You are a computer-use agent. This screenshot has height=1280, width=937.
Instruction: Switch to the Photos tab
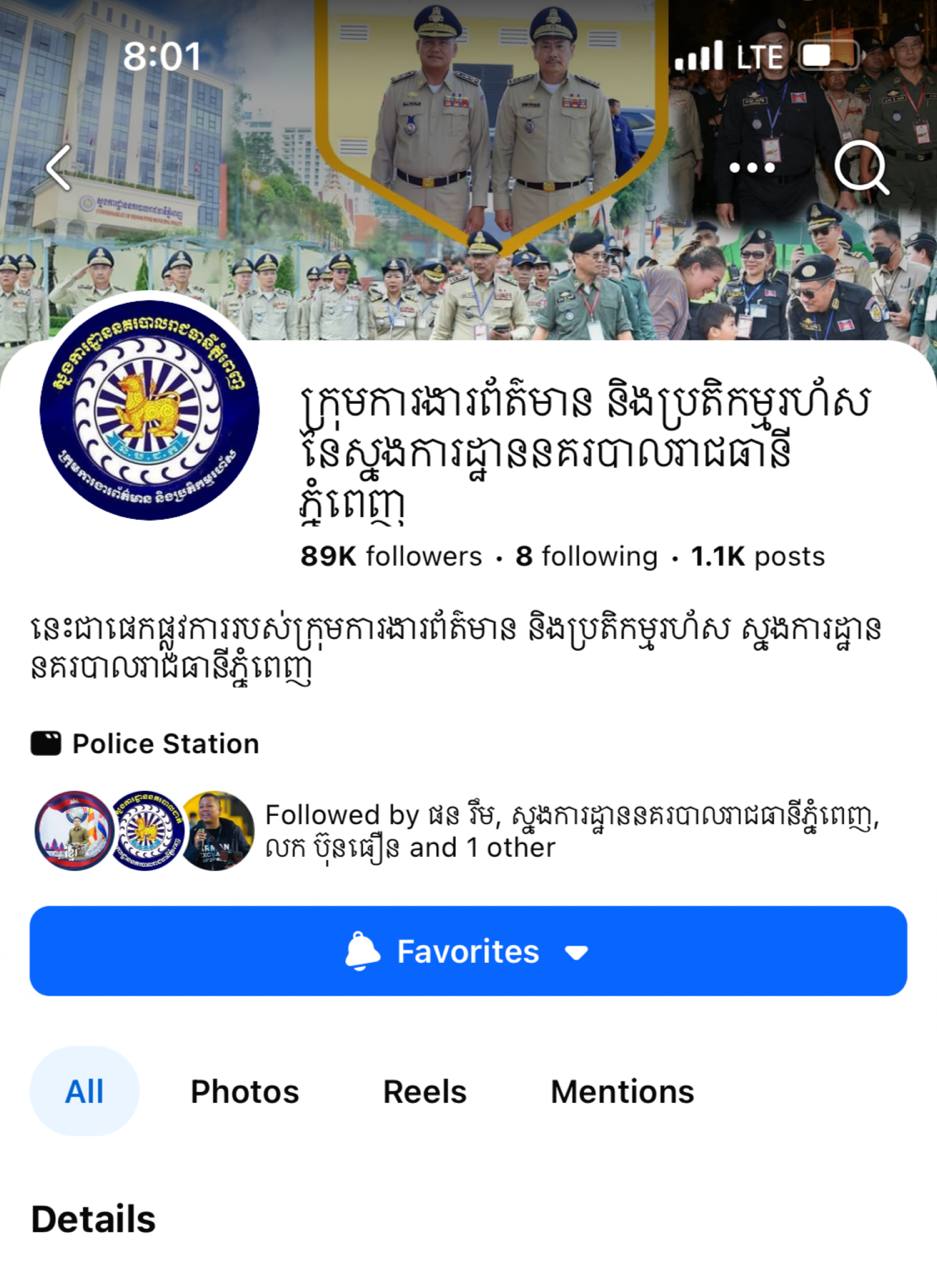point(245,1092)
